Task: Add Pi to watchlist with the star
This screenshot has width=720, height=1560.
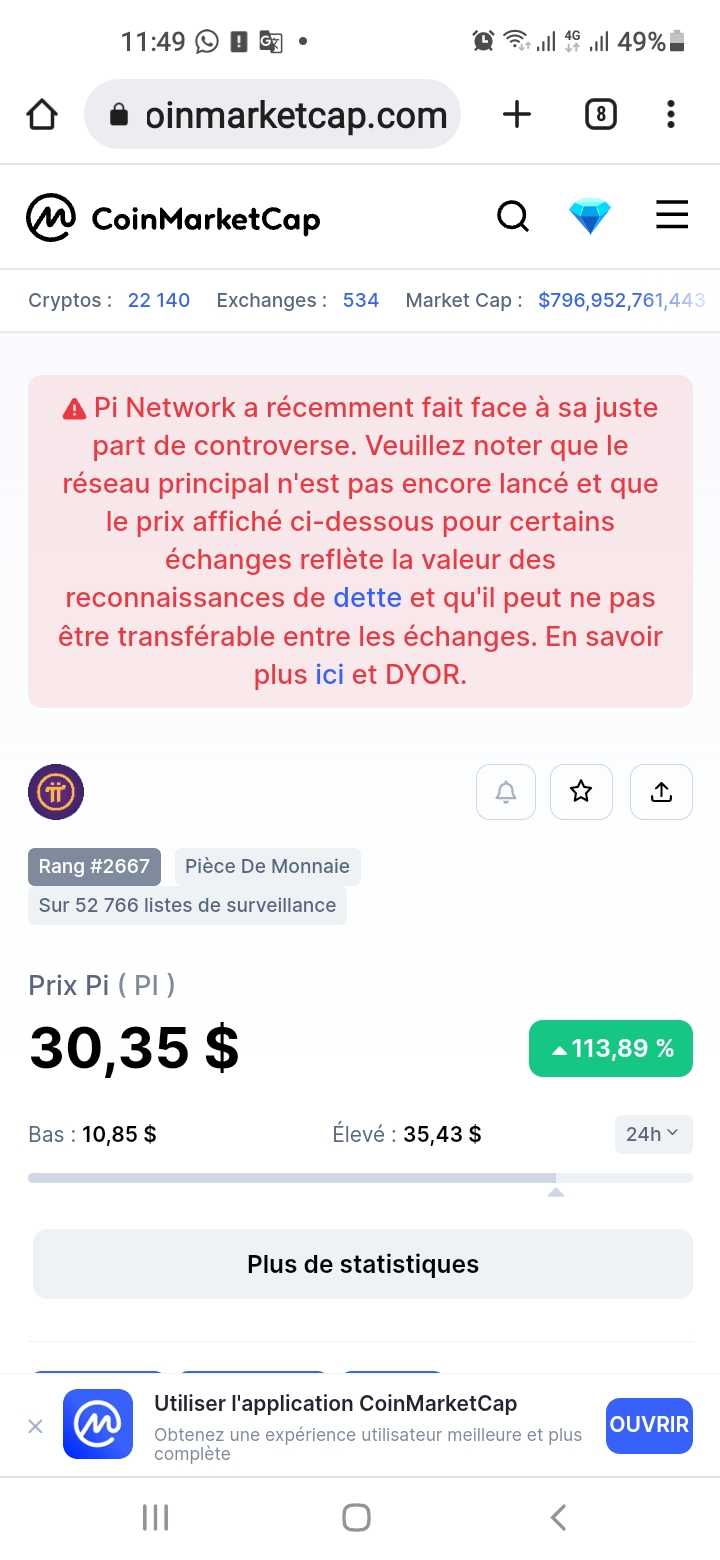Action: pos(581,792)
